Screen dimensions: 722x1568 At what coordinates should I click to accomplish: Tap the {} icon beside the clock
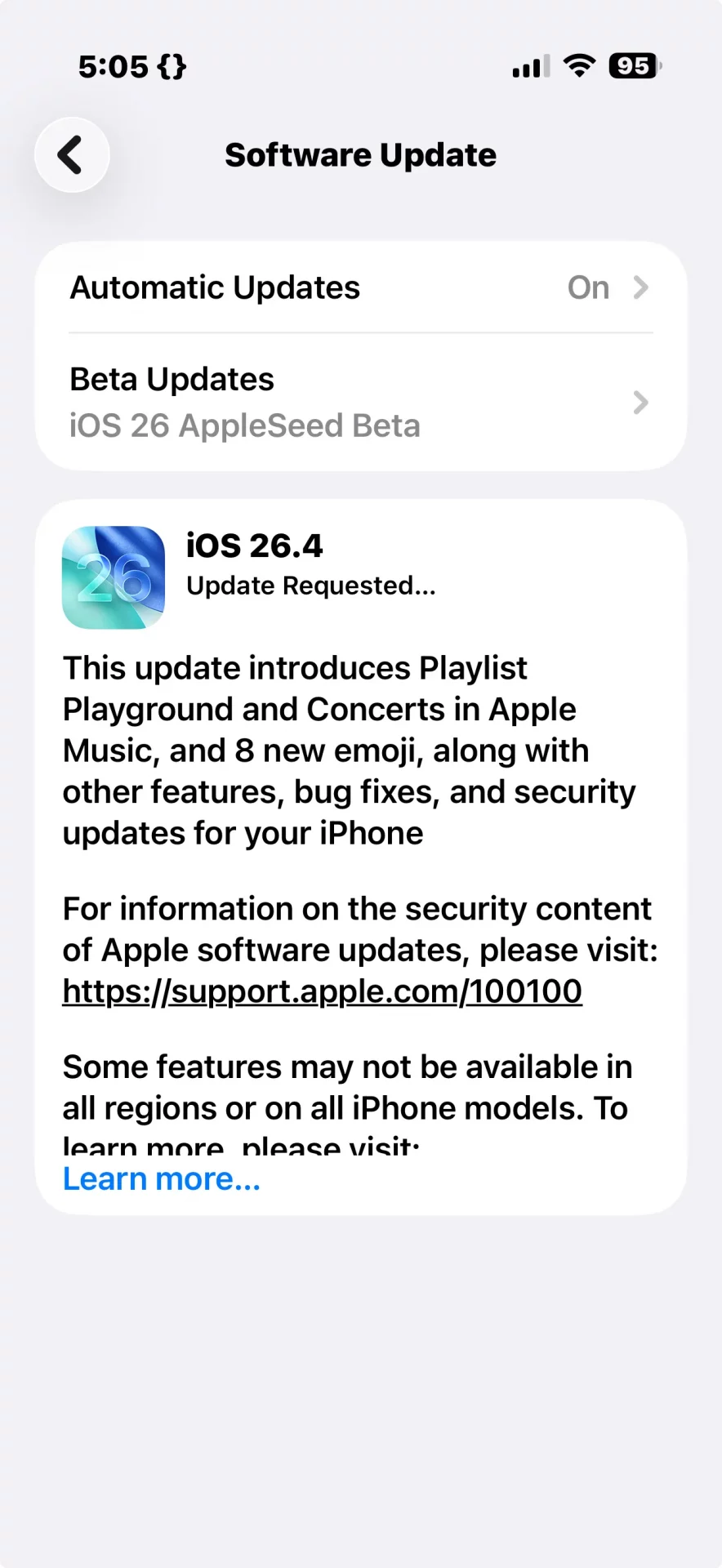(x=170, y=65)
